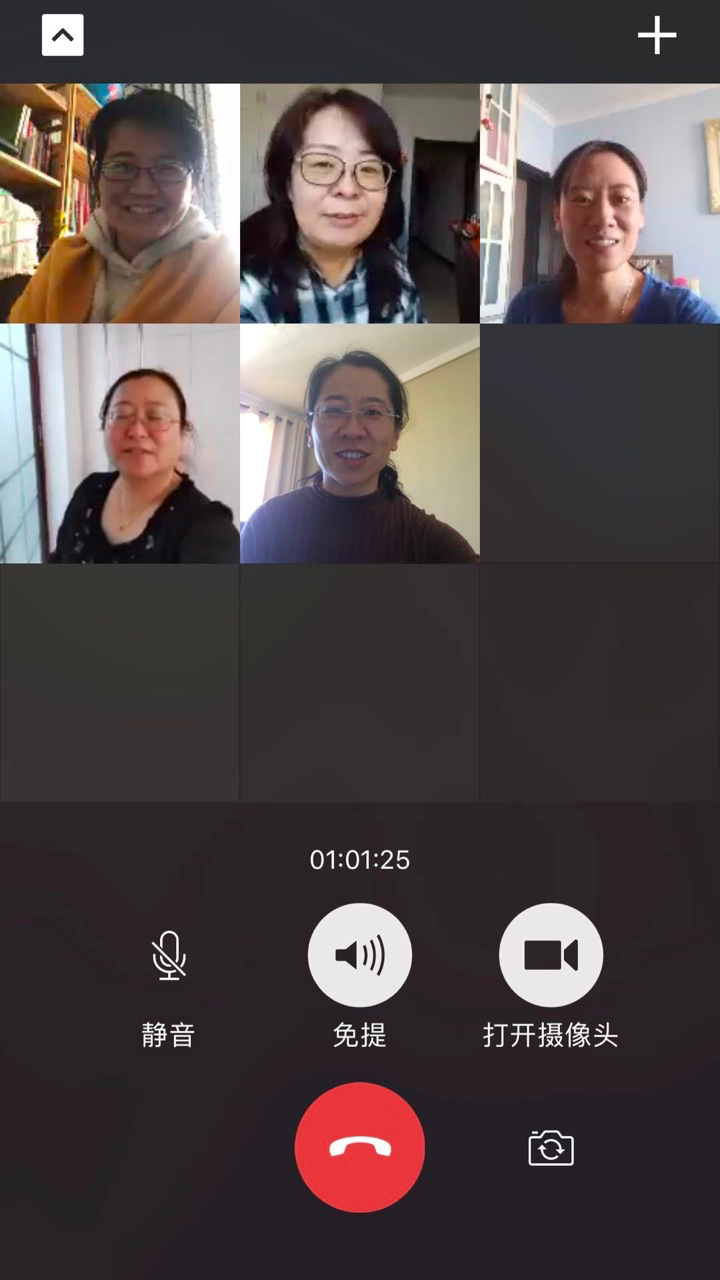Toggle the 静音 mute microphone button
720x1280 pixels.
(x=168, y=955)
